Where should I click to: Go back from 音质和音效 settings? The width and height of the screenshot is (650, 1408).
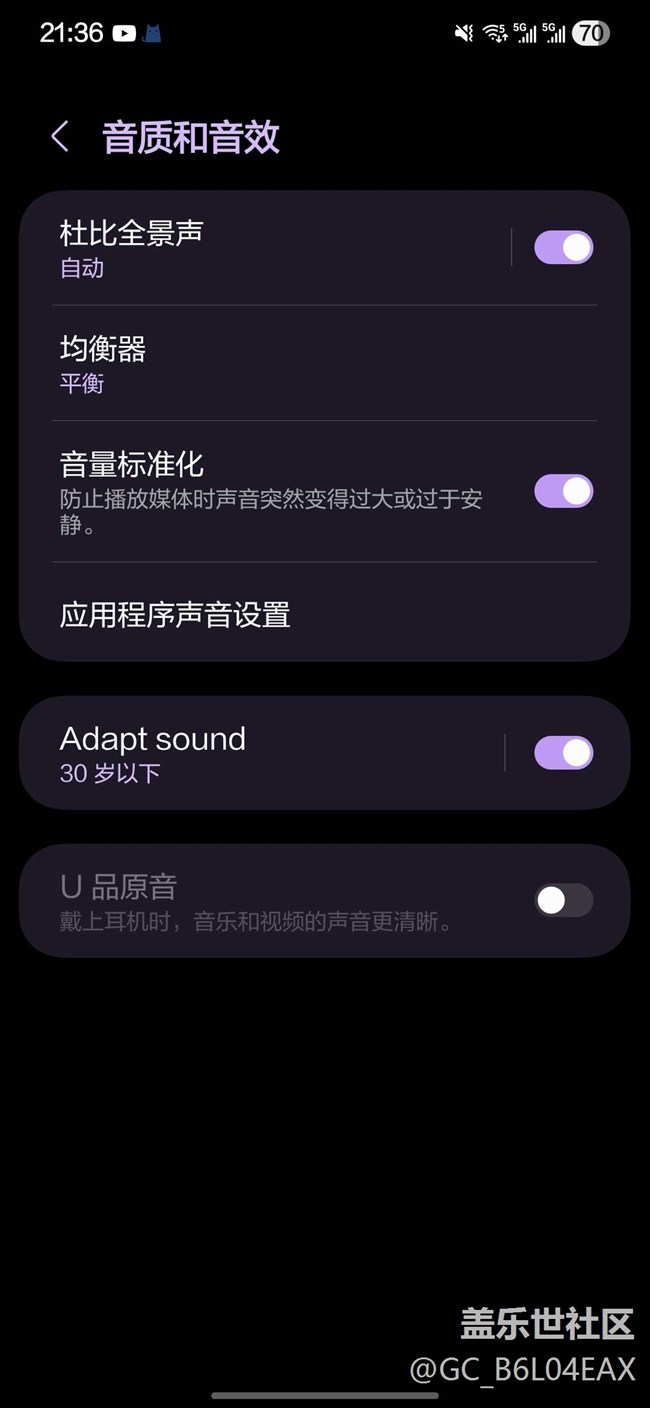[x=60, y=137]
